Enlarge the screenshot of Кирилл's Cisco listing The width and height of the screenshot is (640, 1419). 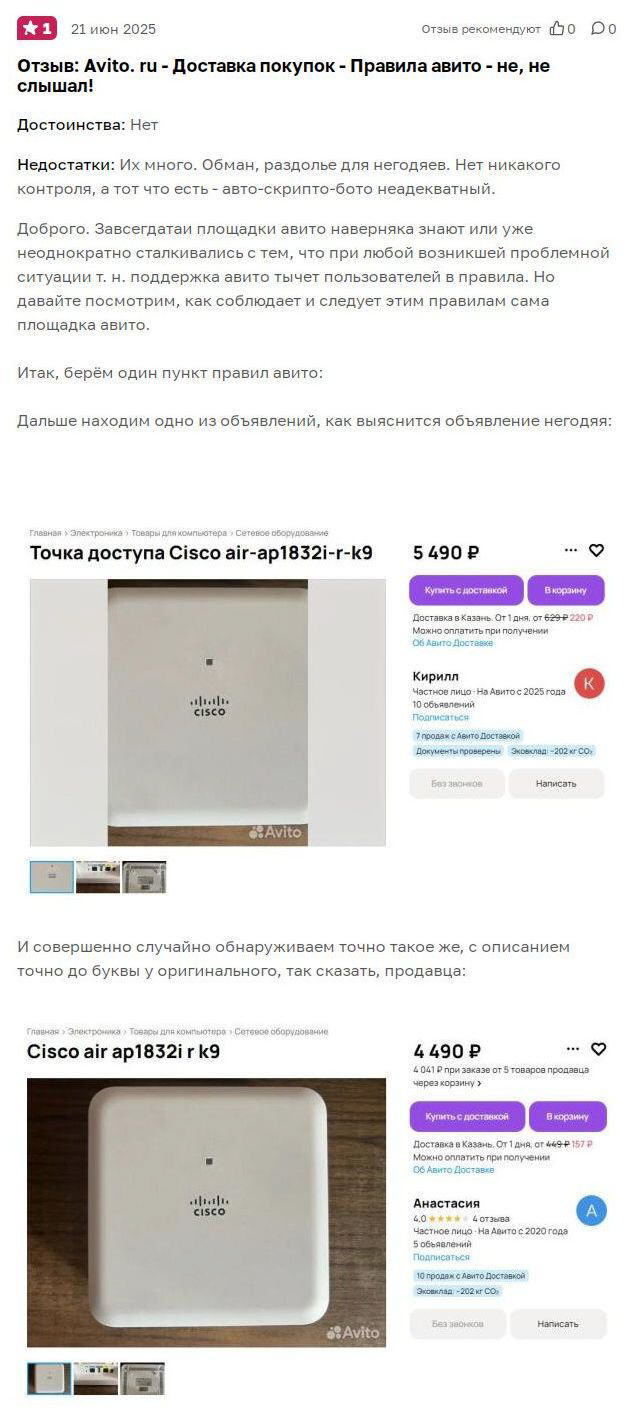318,710
